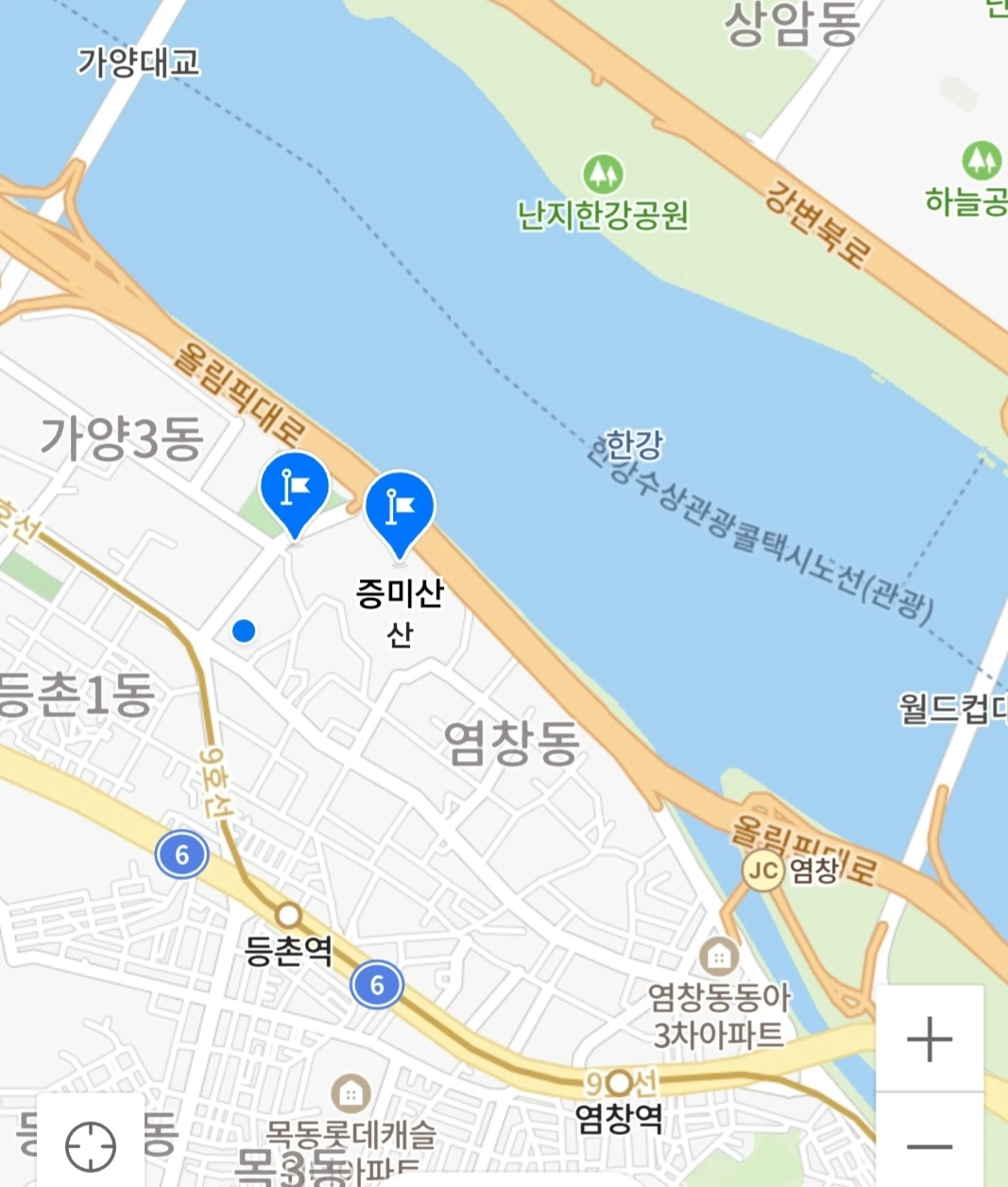This screenshot has width=1008, height=1187.
Task: Tap the 목동롯데캐슬 apartment marker
Action: 351,1094
